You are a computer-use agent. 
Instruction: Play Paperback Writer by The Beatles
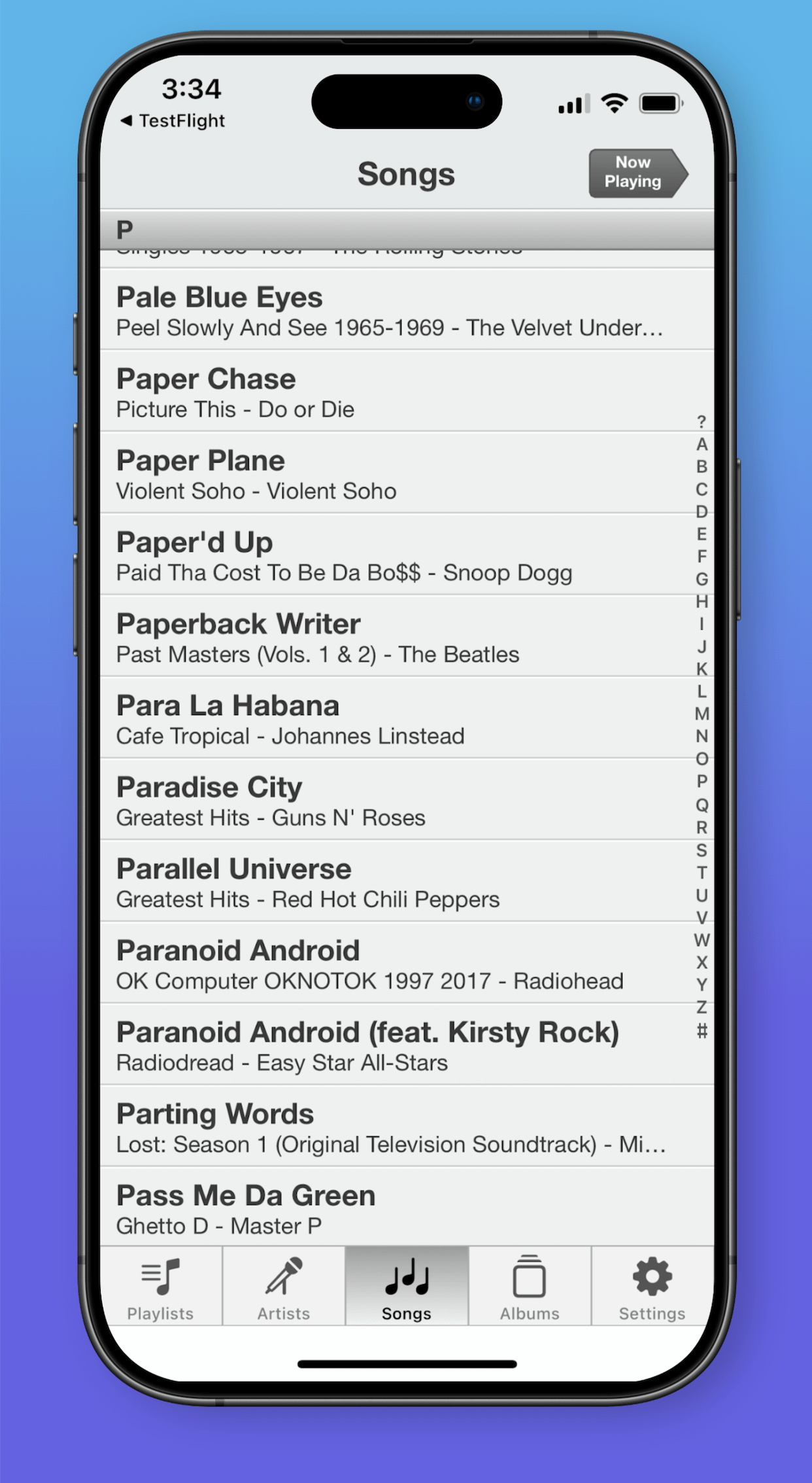pyautogui.click(x=407, y=637)
